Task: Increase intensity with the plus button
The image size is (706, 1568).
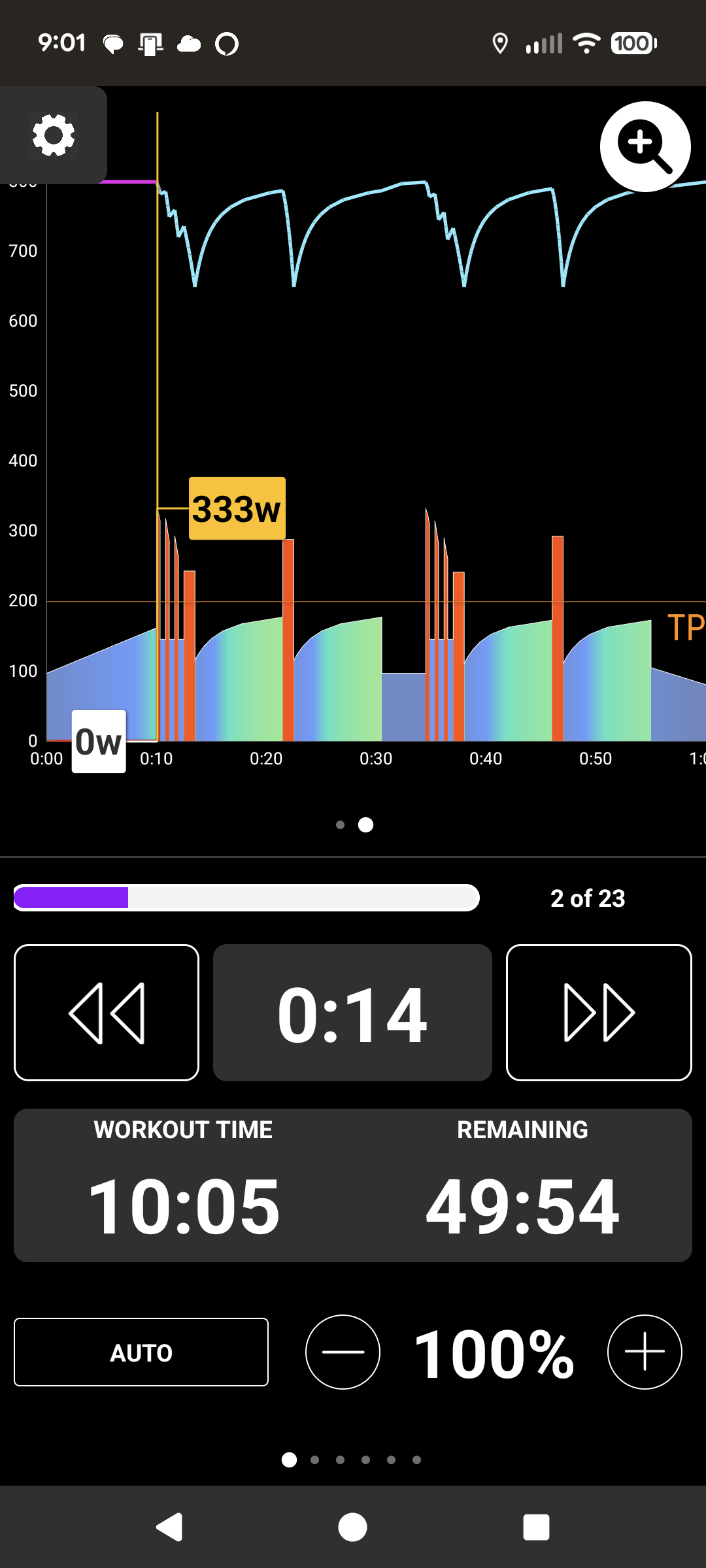Action: coord(645,1352)
